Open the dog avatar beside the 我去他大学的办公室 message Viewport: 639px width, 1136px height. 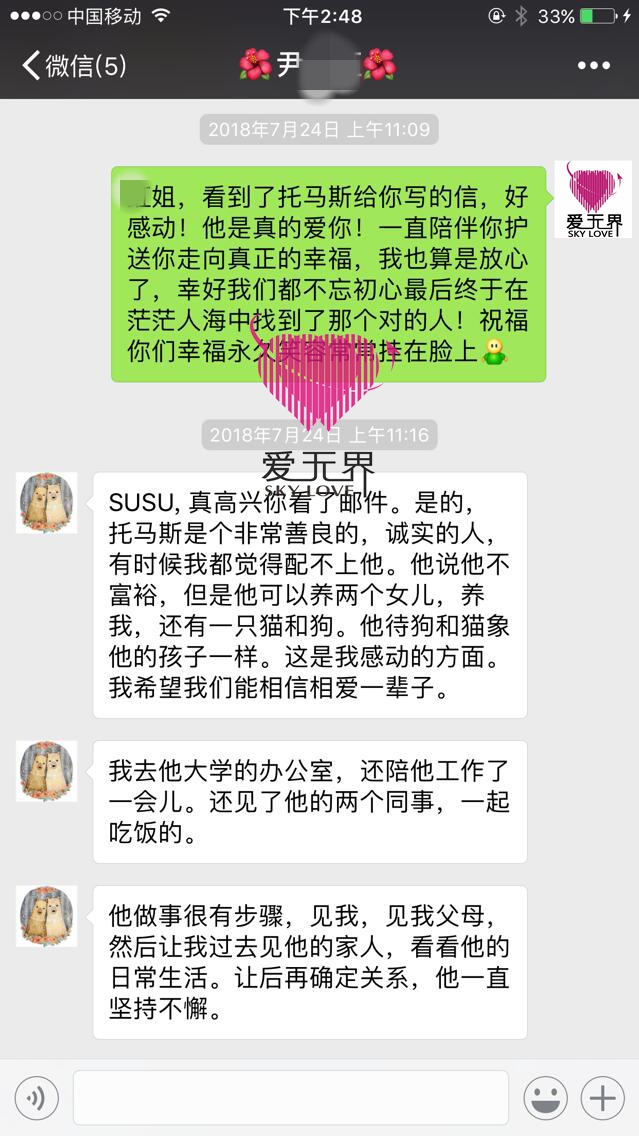[x=47, y=771]
